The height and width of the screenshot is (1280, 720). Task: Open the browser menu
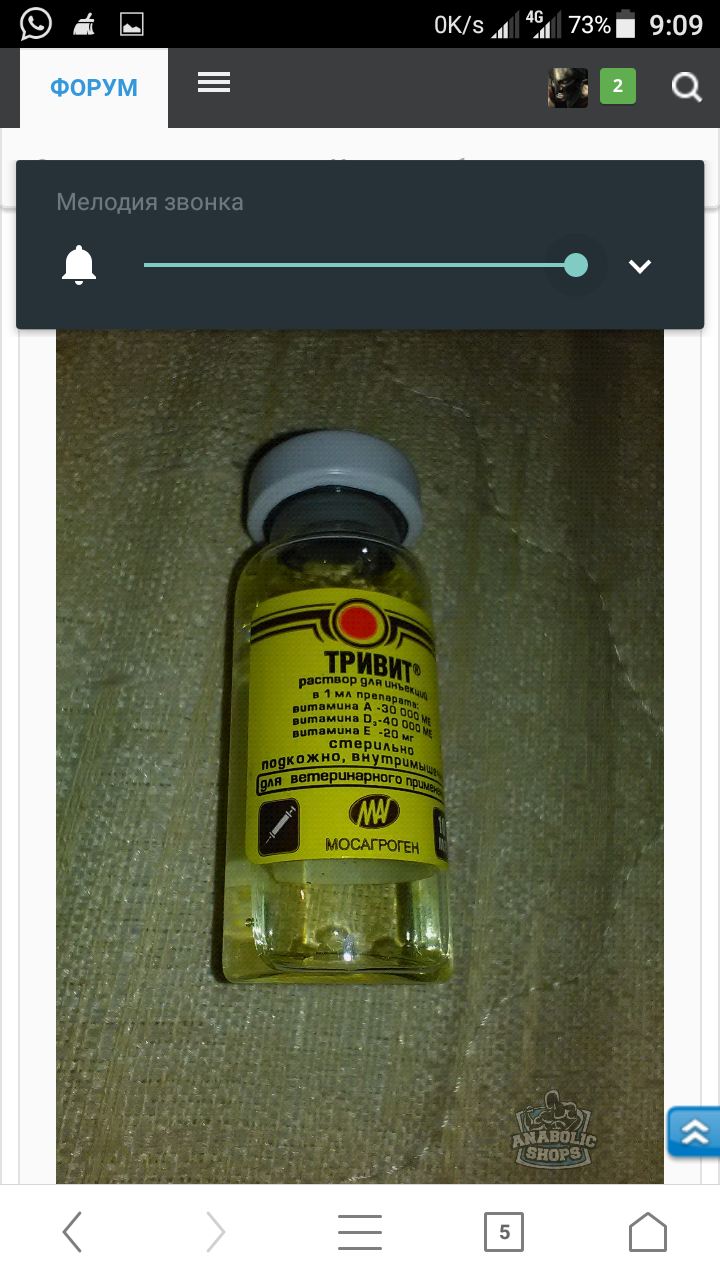360,1232
